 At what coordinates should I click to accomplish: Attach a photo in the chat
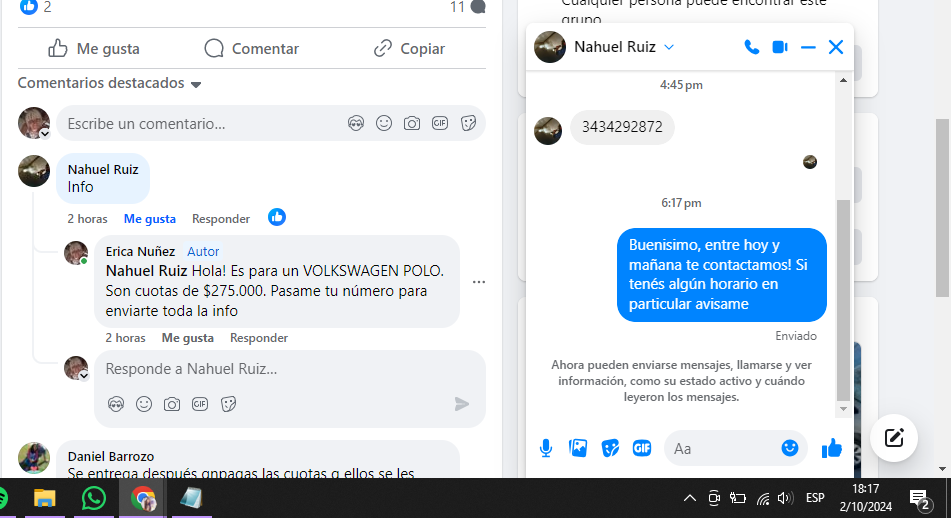point(578,448)
